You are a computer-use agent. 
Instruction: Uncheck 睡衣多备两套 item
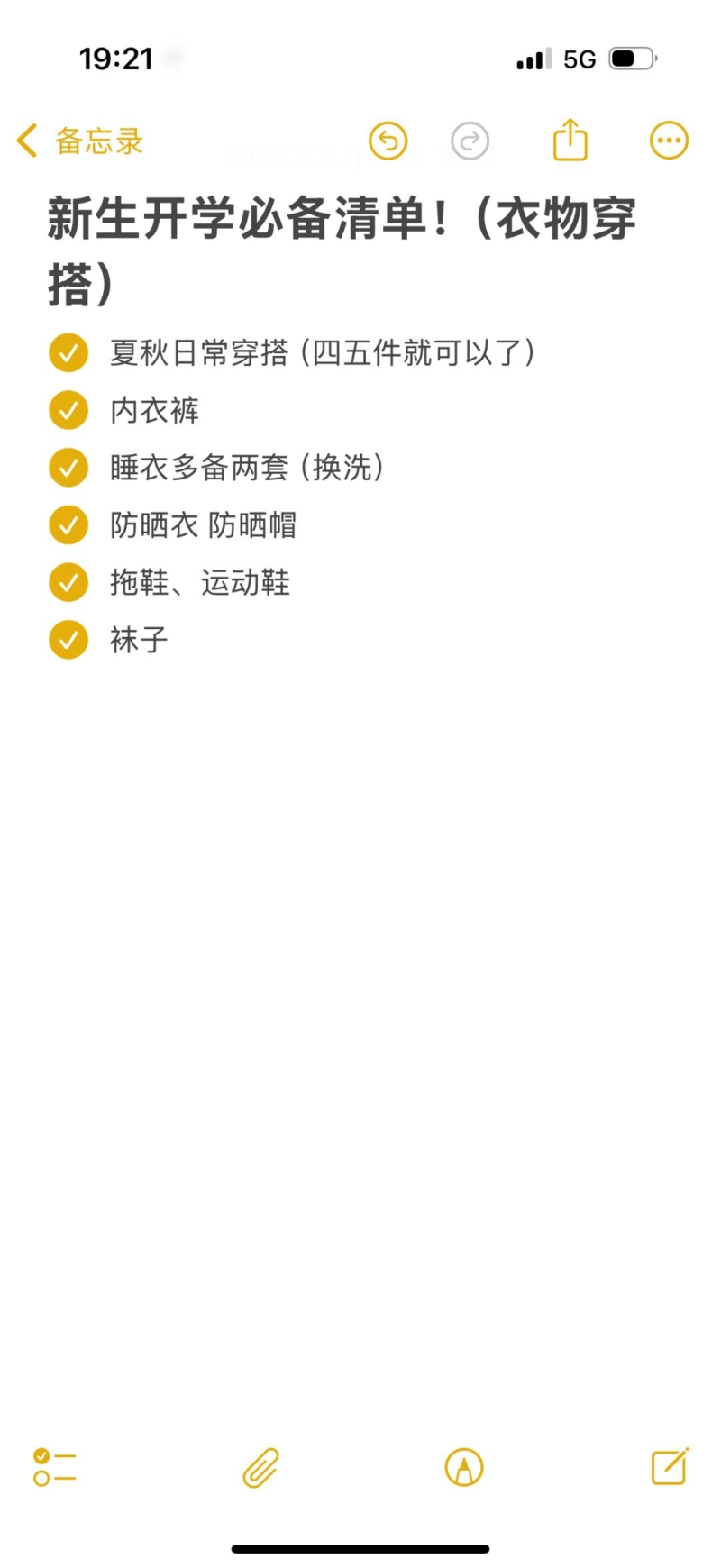click(68, 468)
